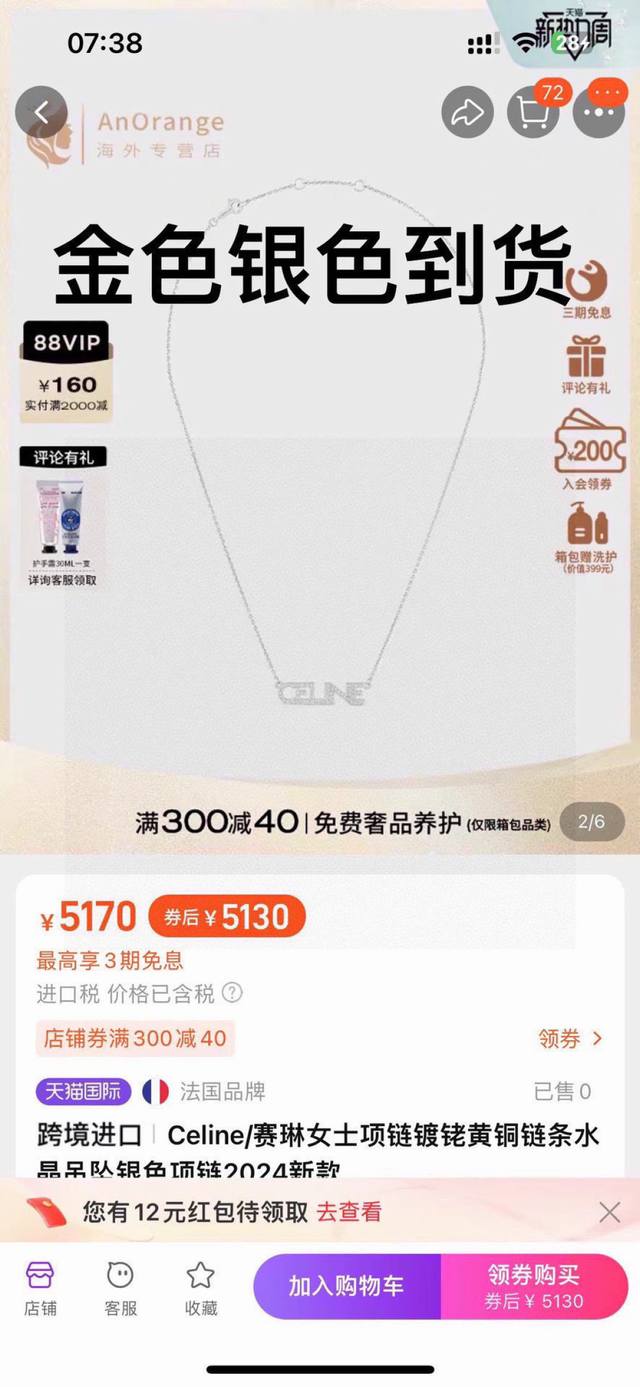Tap 去查看 for the 12元 red packet

tap(349, 1212)
